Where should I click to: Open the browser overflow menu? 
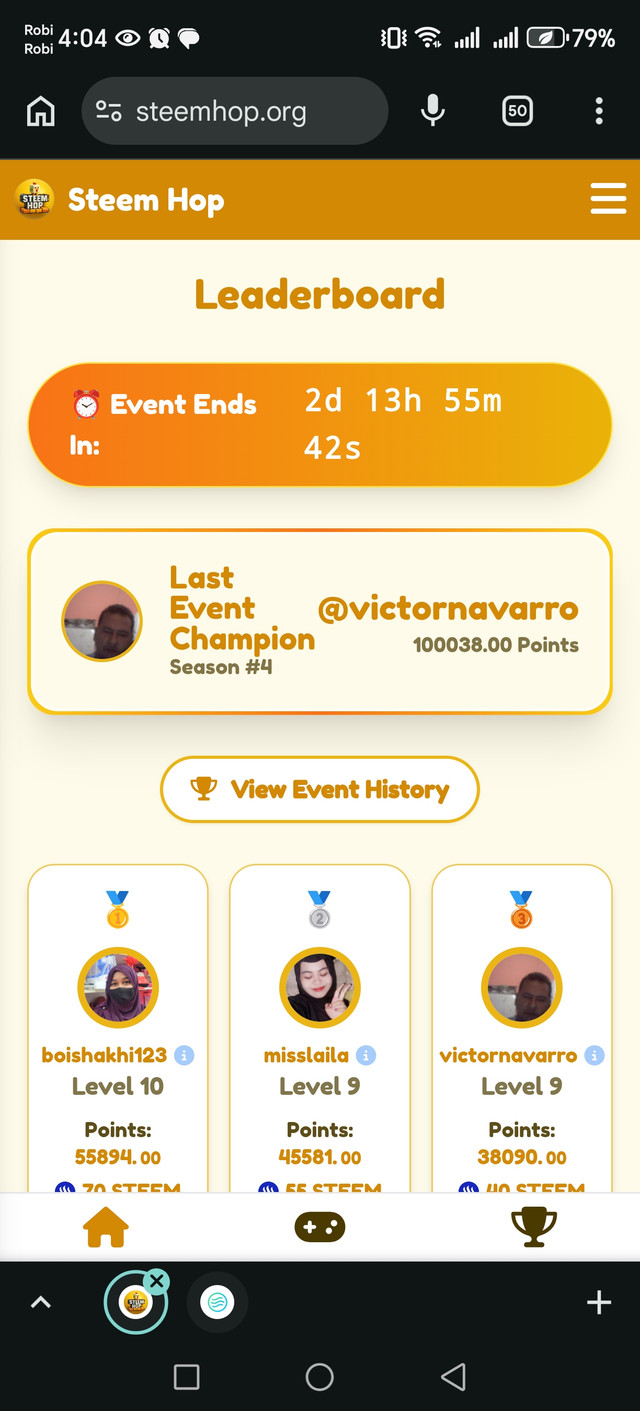599,111
